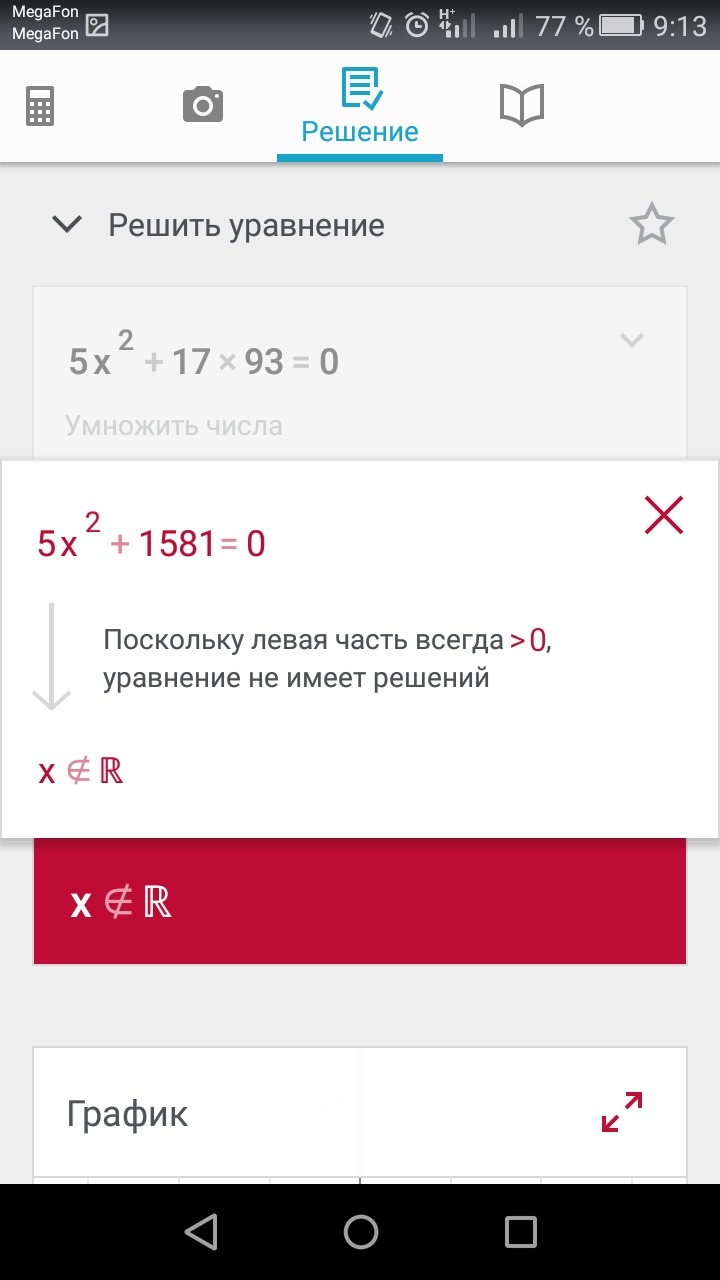This screenshot has width=720, height=1280.
Task: Collapse the Решить уравнение section
Action: point(67,225)
